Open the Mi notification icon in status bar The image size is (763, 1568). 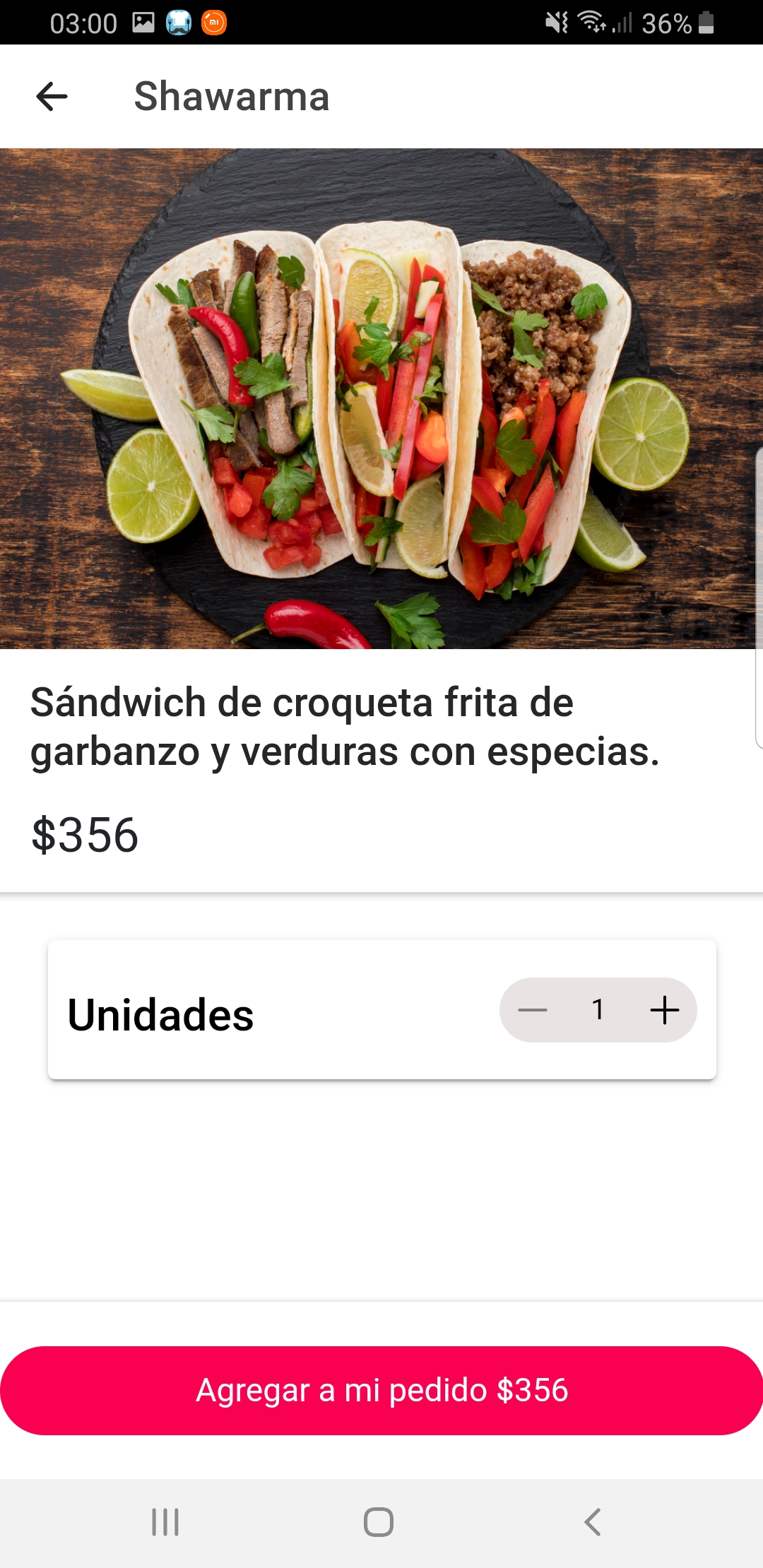point(213,23)
